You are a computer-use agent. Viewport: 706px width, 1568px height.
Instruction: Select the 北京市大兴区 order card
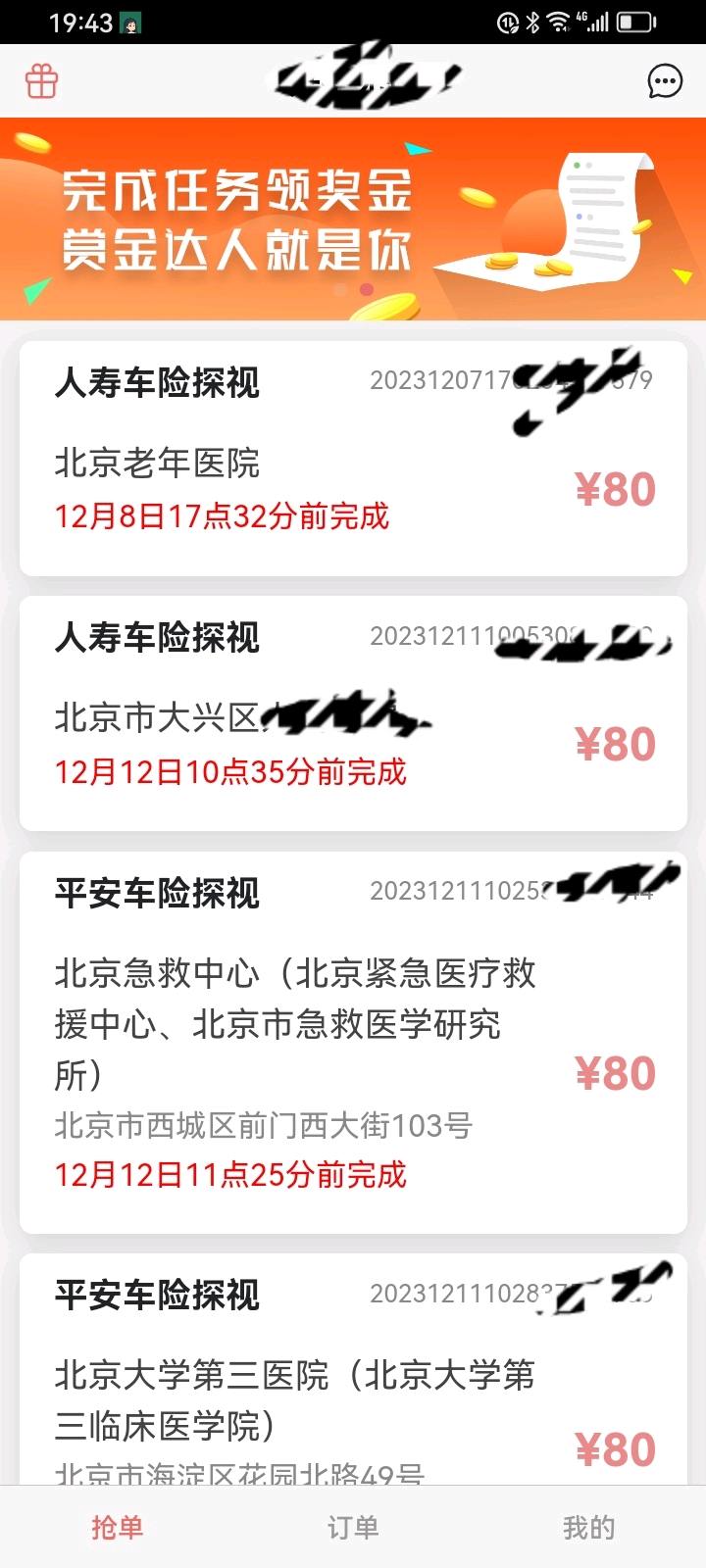click(x=353, y=710)
